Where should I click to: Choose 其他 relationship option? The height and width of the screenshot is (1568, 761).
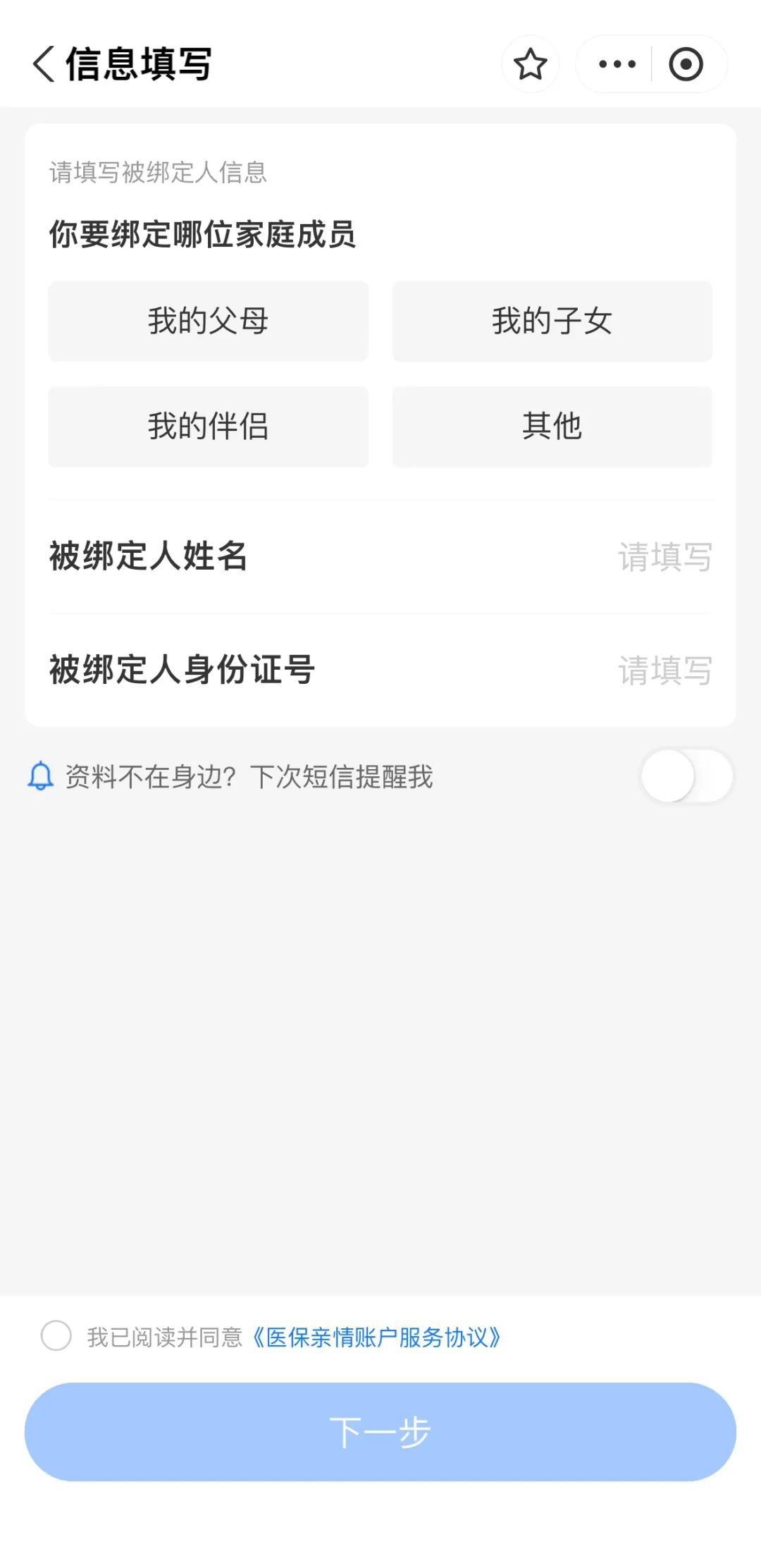(552, 427)
